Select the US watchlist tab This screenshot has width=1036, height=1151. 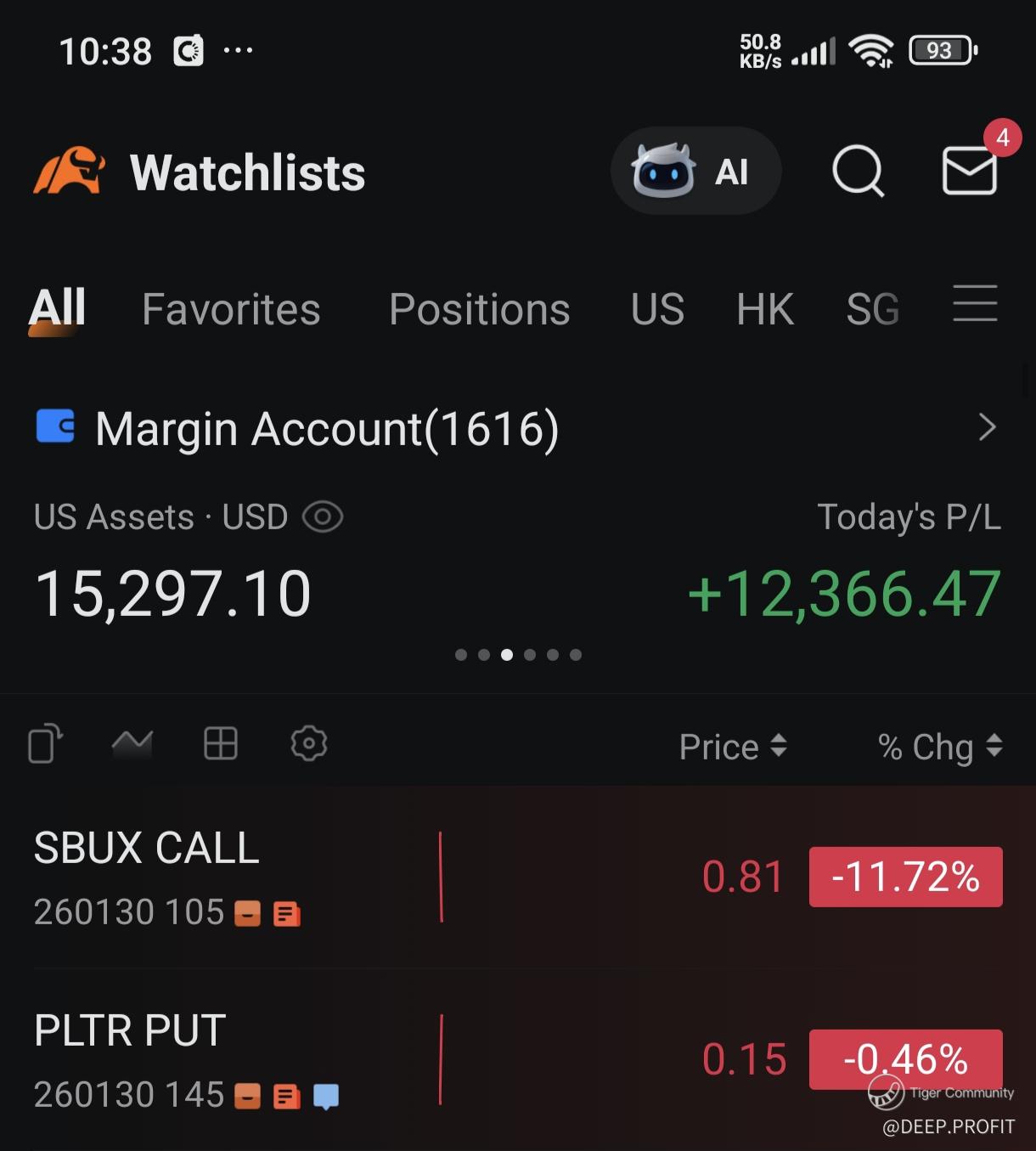(x=657, y=309)
